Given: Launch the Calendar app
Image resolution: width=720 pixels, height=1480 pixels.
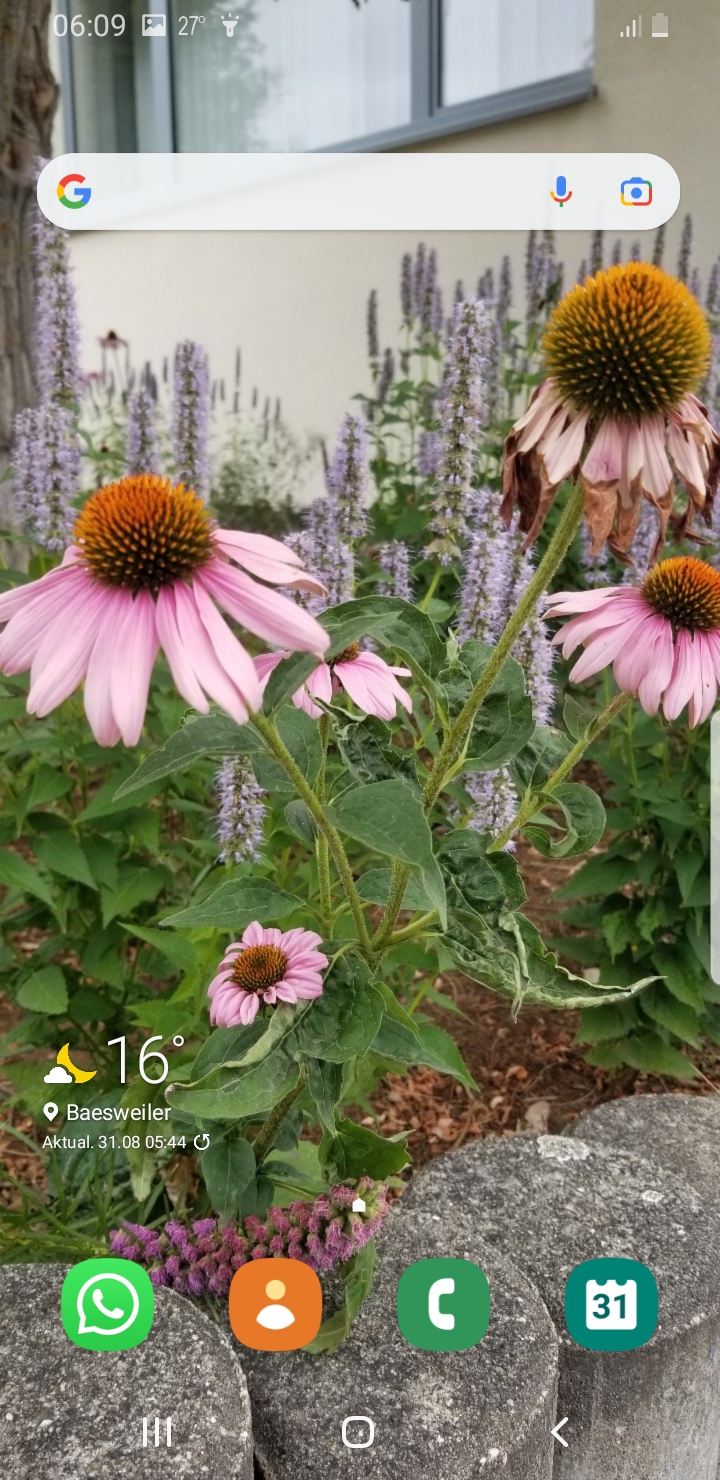Looking at the screenshot, I should tap(611, 1304).
